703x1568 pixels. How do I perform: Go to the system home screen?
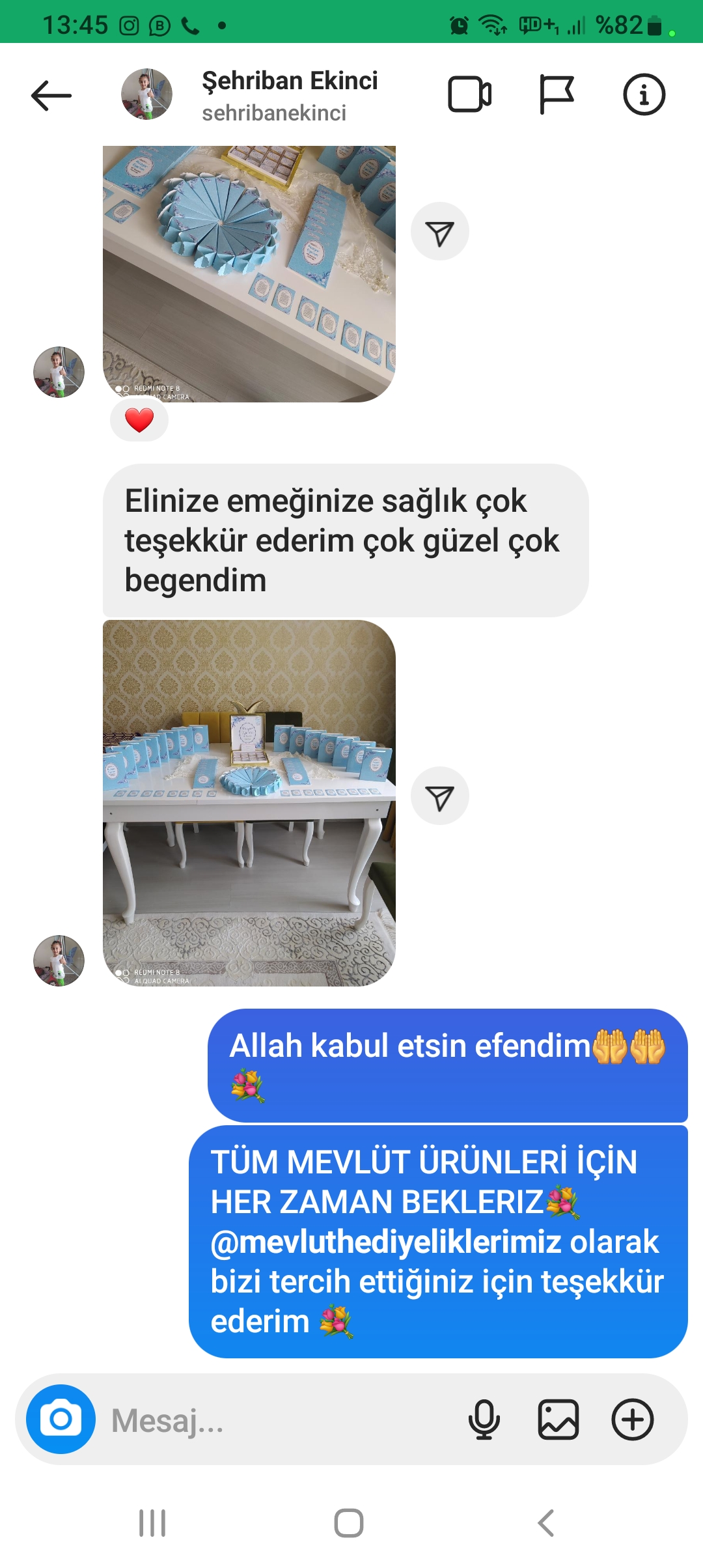click(349, 1523)
